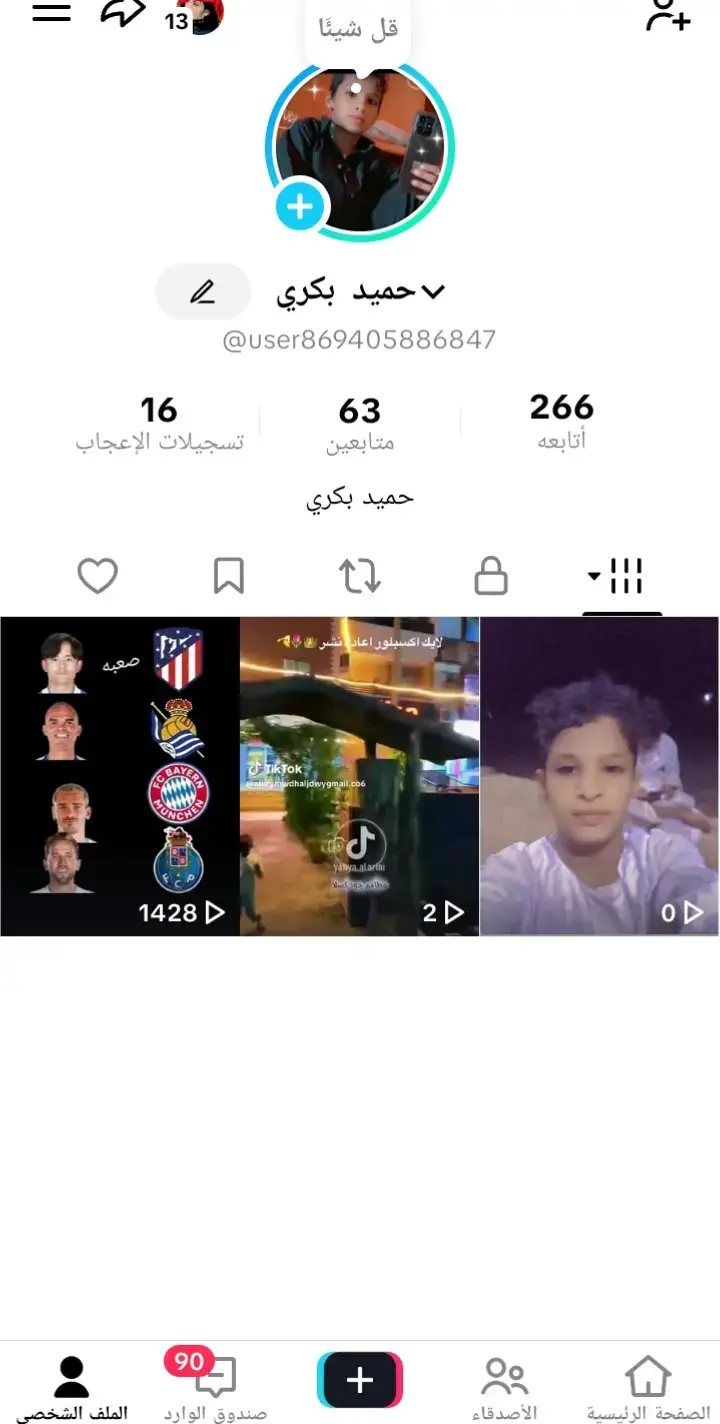Viewport: 720px width, 1424px height.
Task: Switch to the saved bookmarks tab
Action: pyautogui.click(x=229, y=576)
